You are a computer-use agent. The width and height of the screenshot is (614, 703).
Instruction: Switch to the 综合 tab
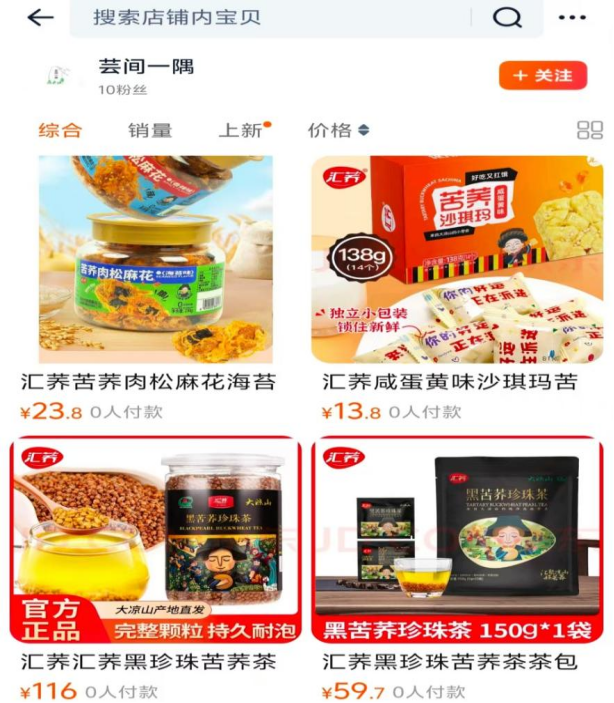tap(60, 131)
